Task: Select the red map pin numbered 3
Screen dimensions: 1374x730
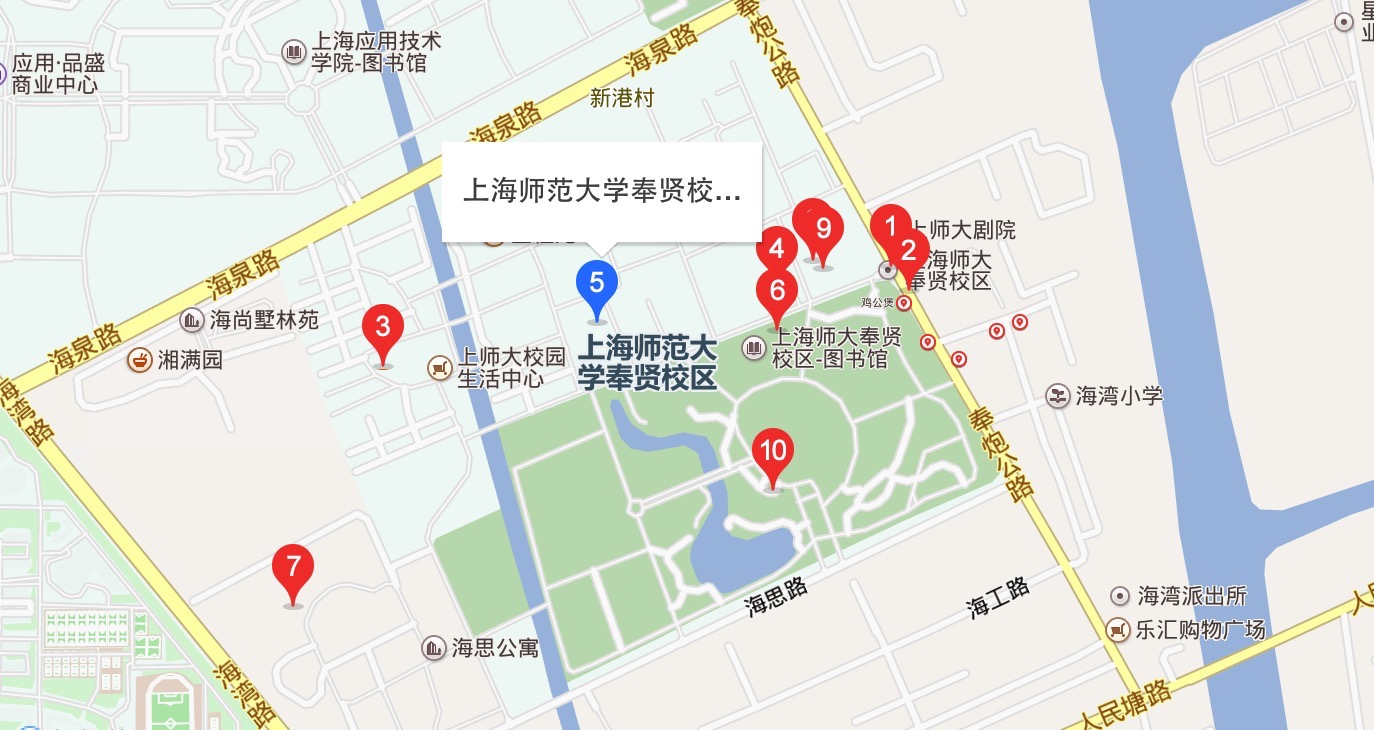Action: coord(382,328)
